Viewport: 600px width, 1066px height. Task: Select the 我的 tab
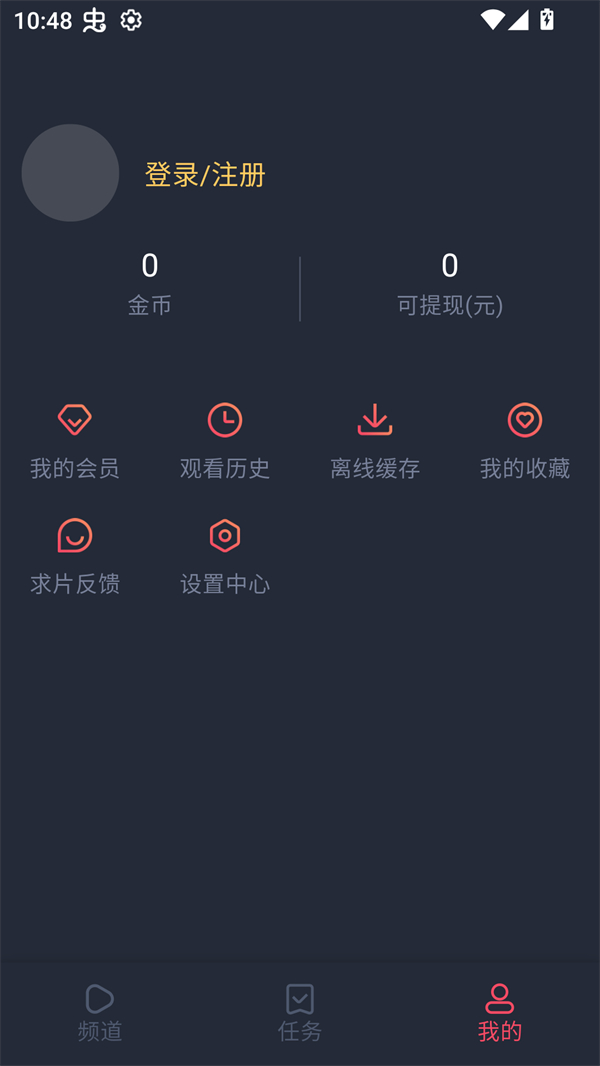tap(500, 1012)
